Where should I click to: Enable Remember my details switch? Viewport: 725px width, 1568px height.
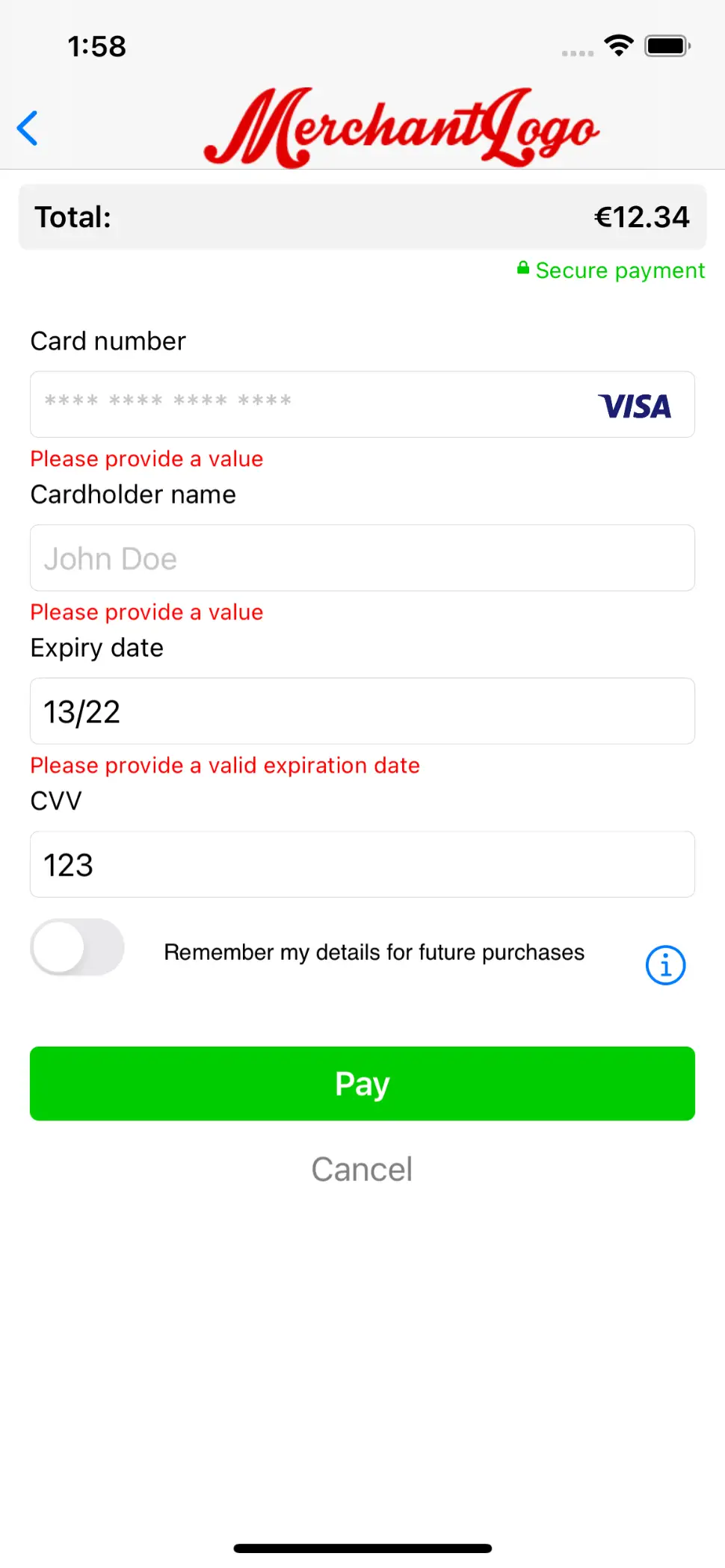pyautogui.click(x=78, y=947)
